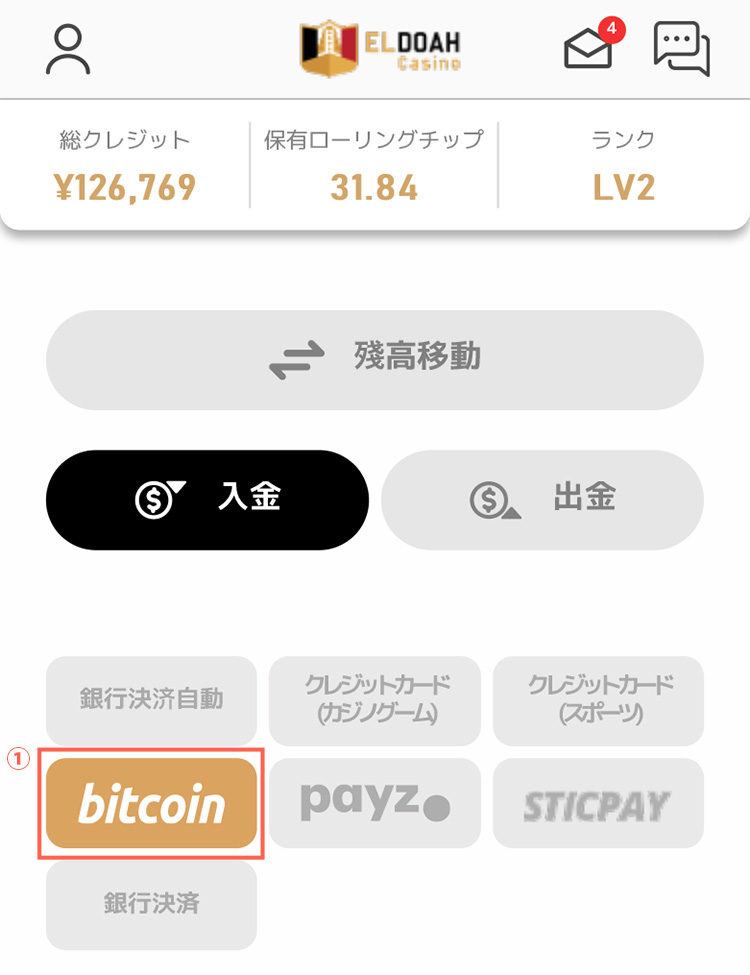Tap the 残高移動 balance transfer button
This screenshot has width=750, height=975.
375,359
